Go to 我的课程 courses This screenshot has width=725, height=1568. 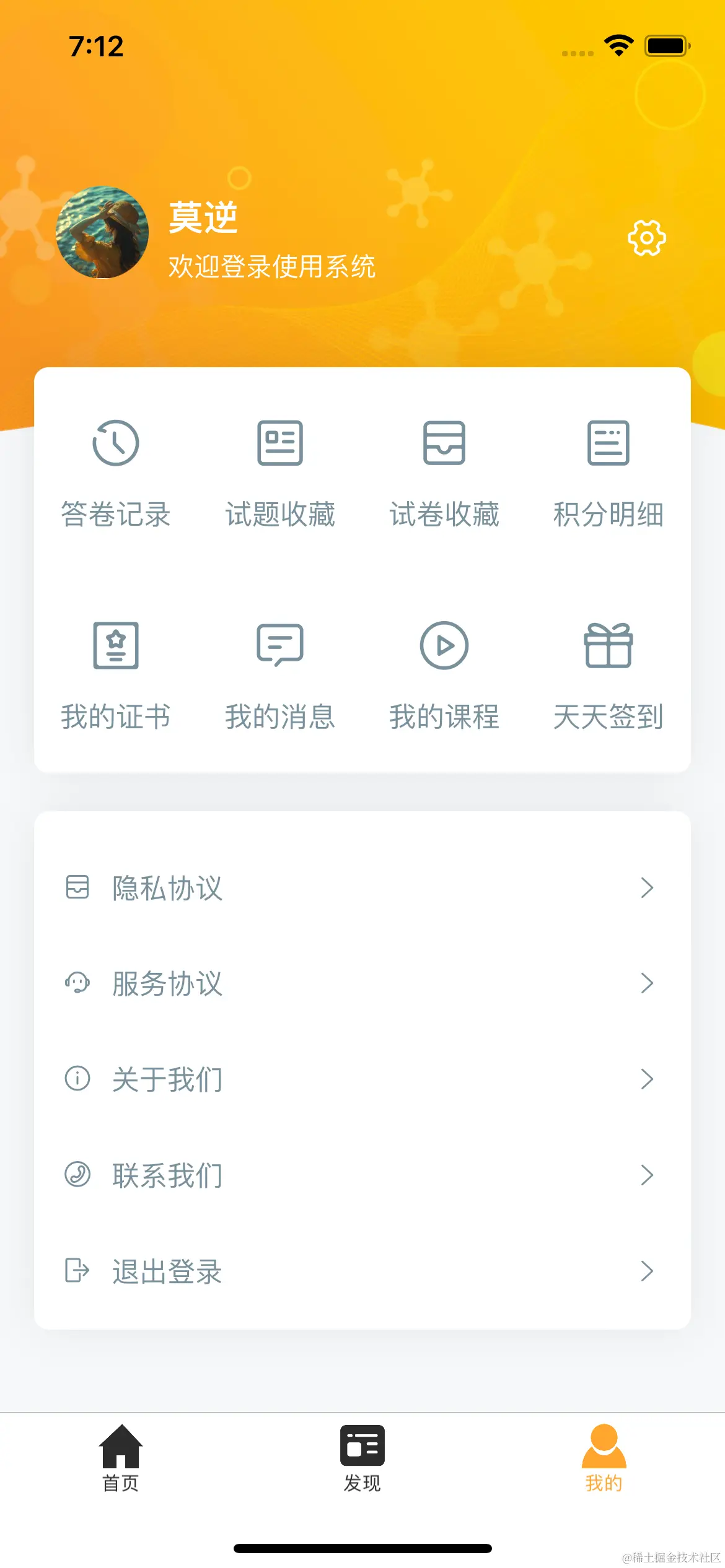tap(444, 676)
